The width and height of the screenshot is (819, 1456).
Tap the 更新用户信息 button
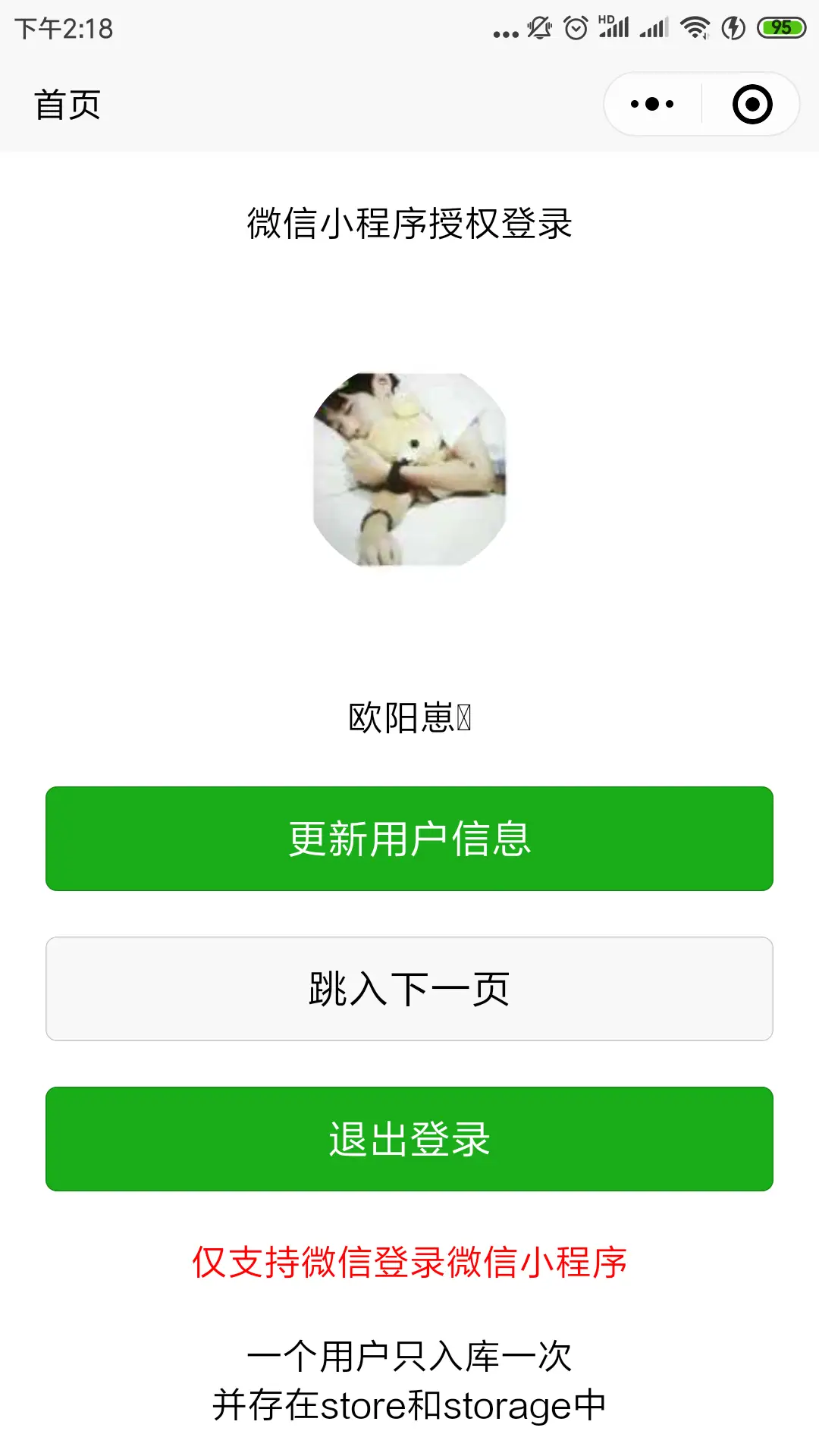409,839
